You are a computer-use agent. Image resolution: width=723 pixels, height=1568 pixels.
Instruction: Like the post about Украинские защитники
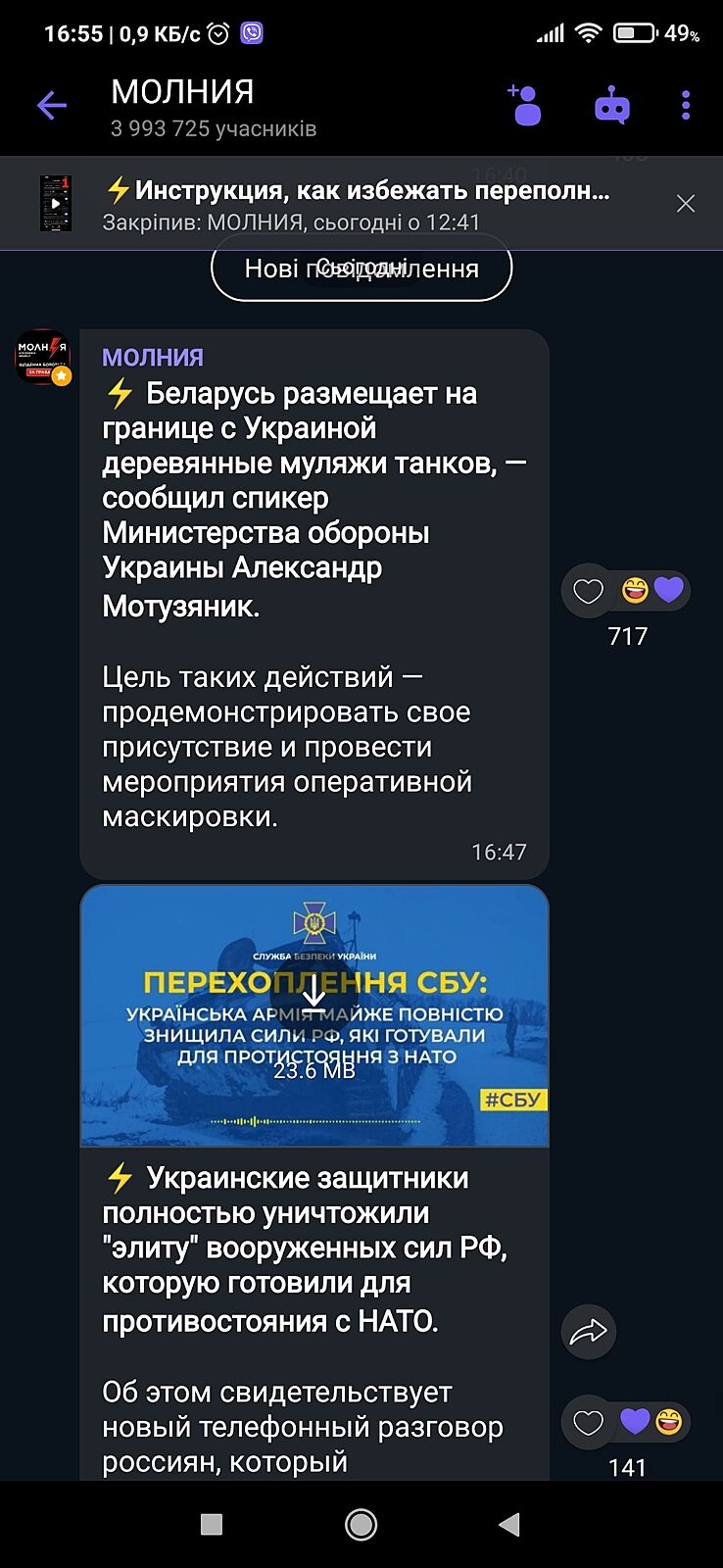click(588, 1423)
